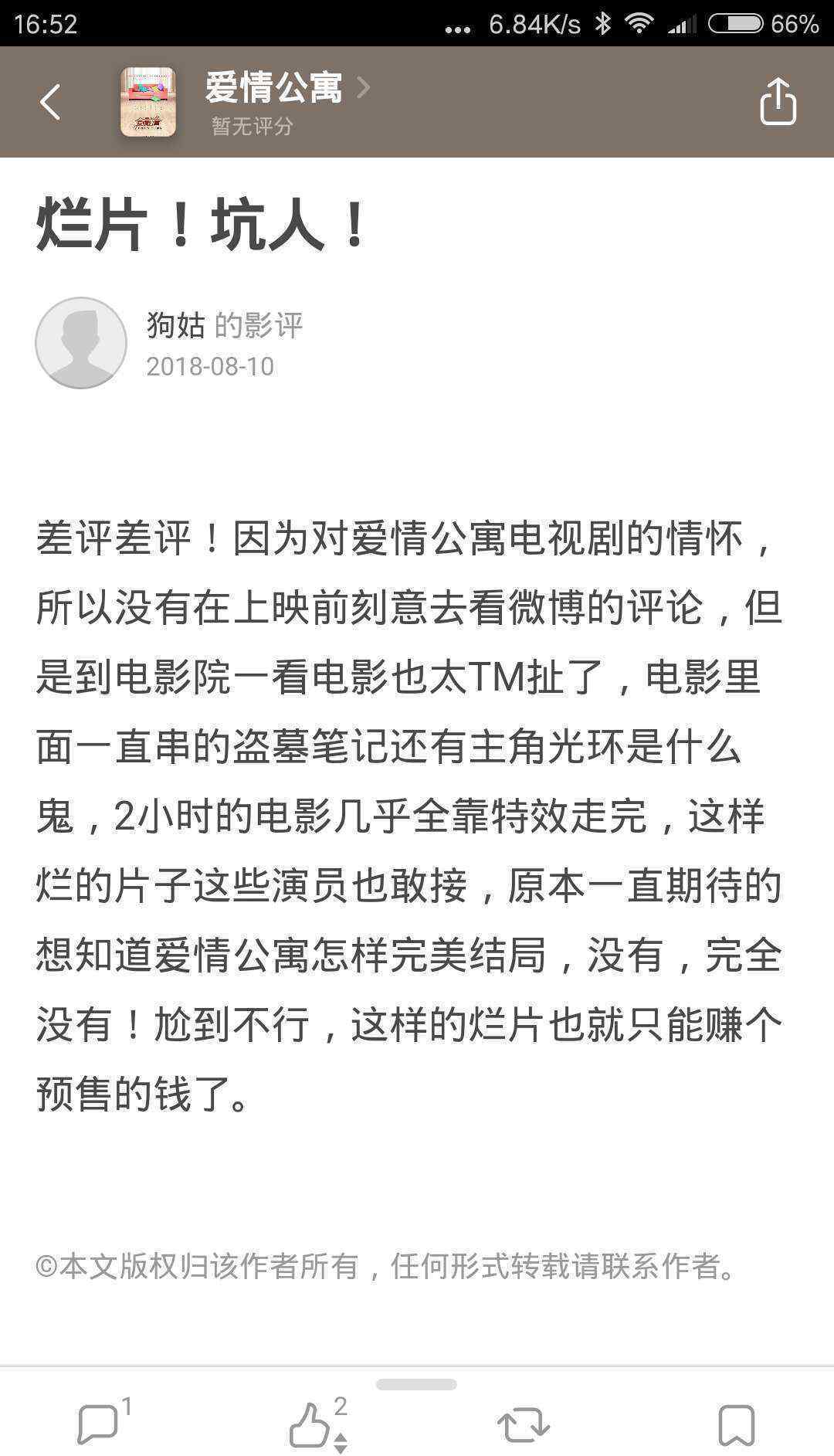Screen dimensions: 834x1456
Task: Repost this review
Action: (524, 1424)
